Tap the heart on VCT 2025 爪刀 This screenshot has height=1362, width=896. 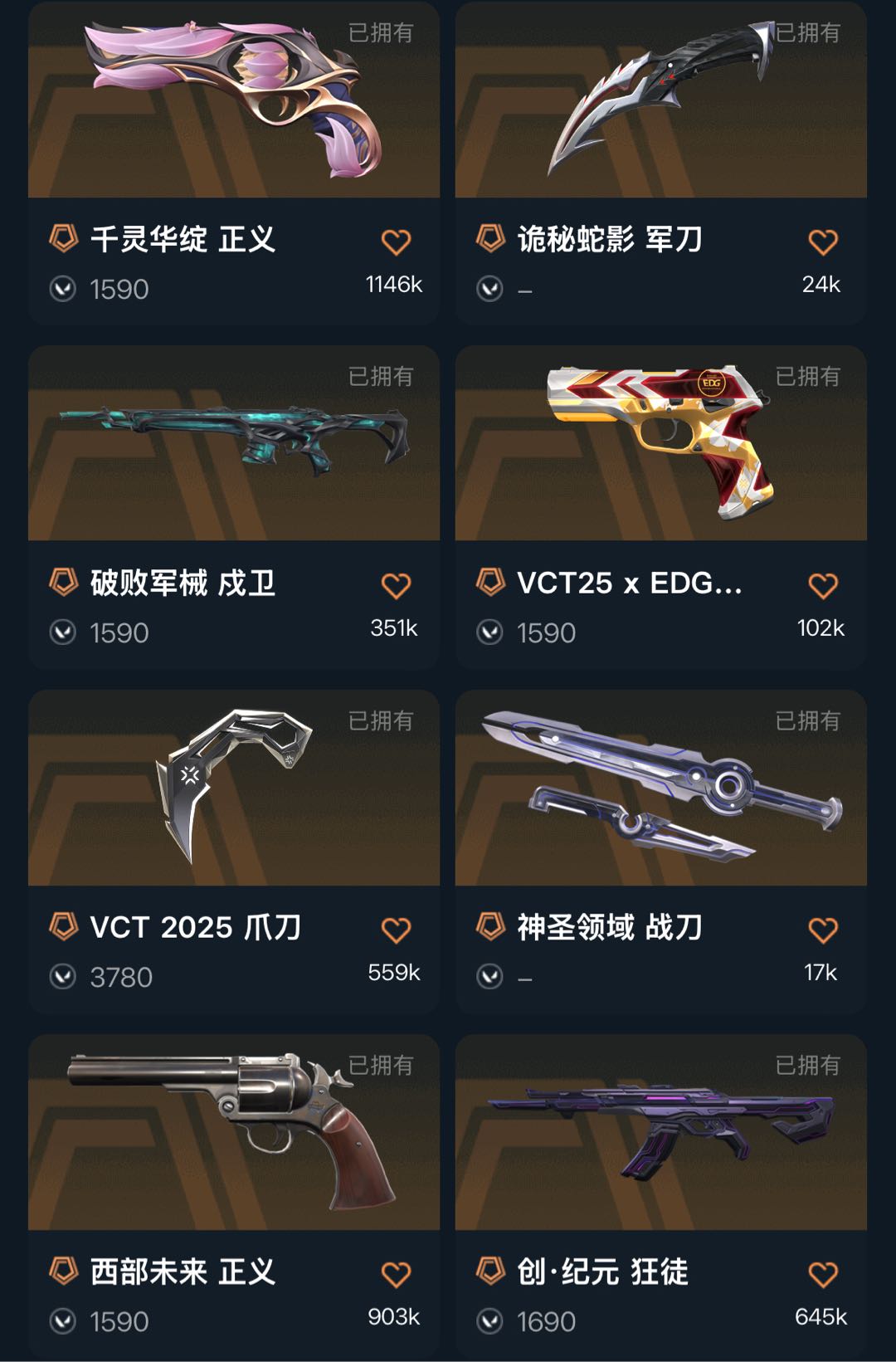point(396,930)
